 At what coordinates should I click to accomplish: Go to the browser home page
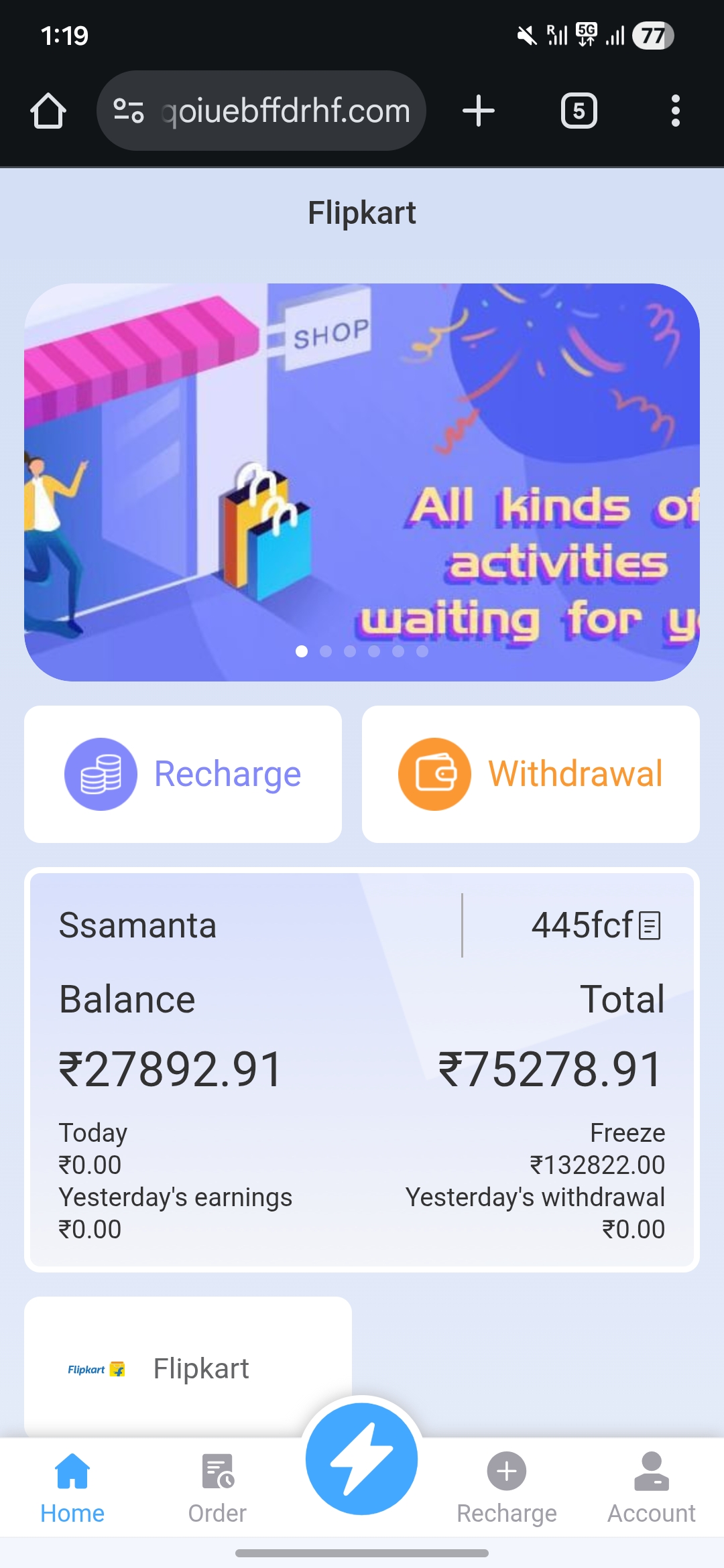48,111
